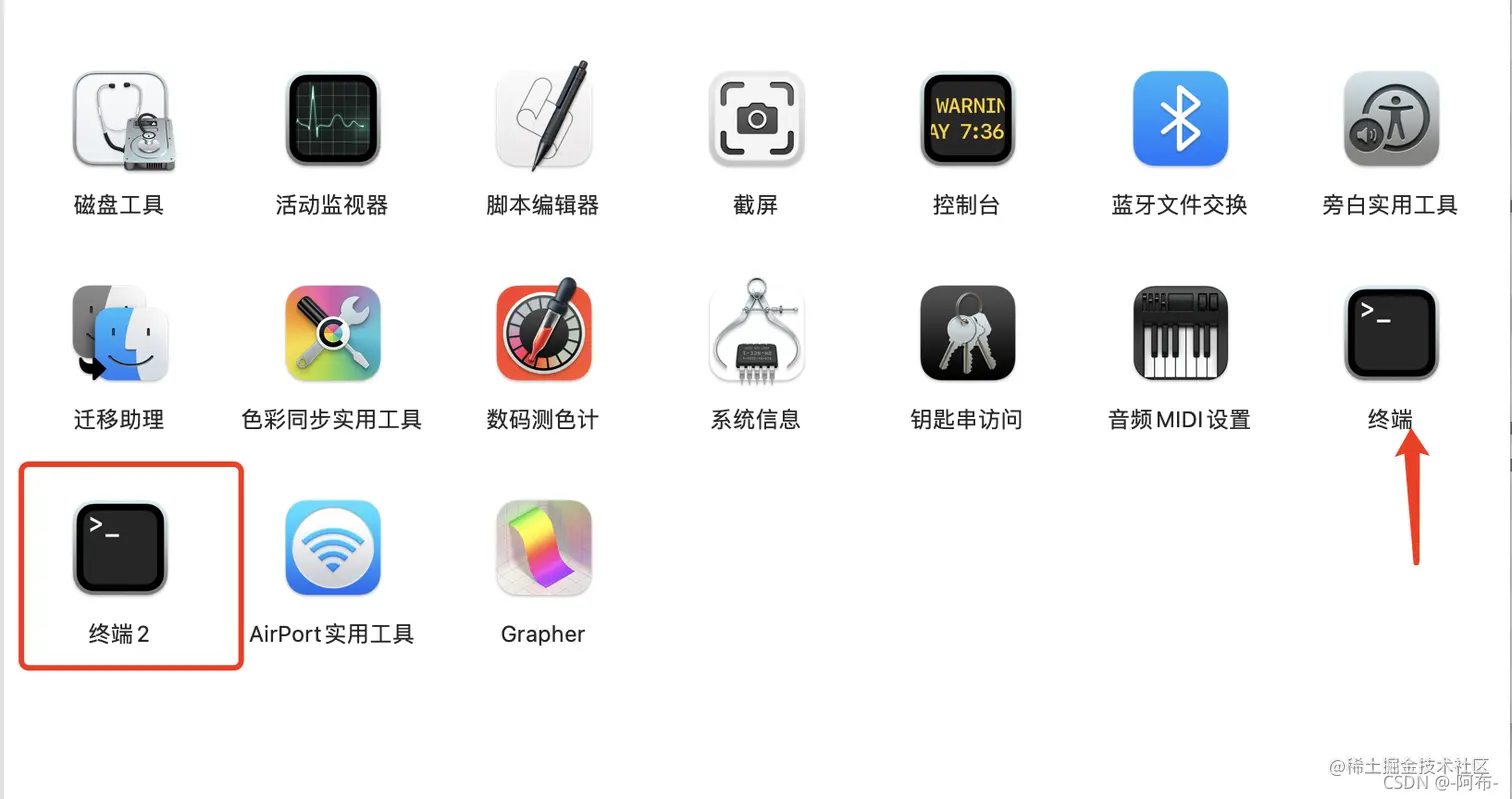Open the duplicate terminal 终端 2
This screenshot has width=1512, height=799.
point(119,548)
